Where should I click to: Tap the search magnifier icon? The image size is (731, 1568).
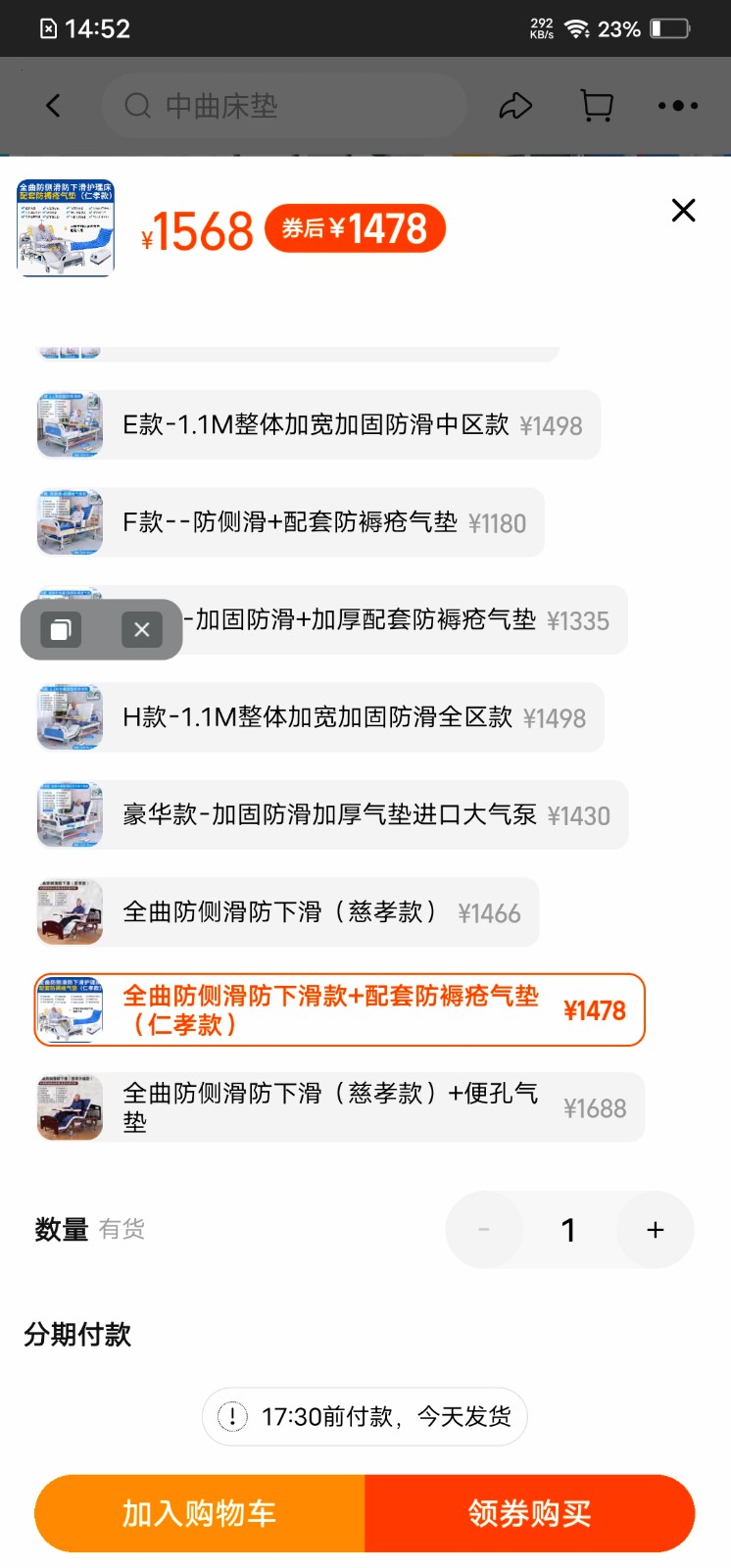(137, 106)
